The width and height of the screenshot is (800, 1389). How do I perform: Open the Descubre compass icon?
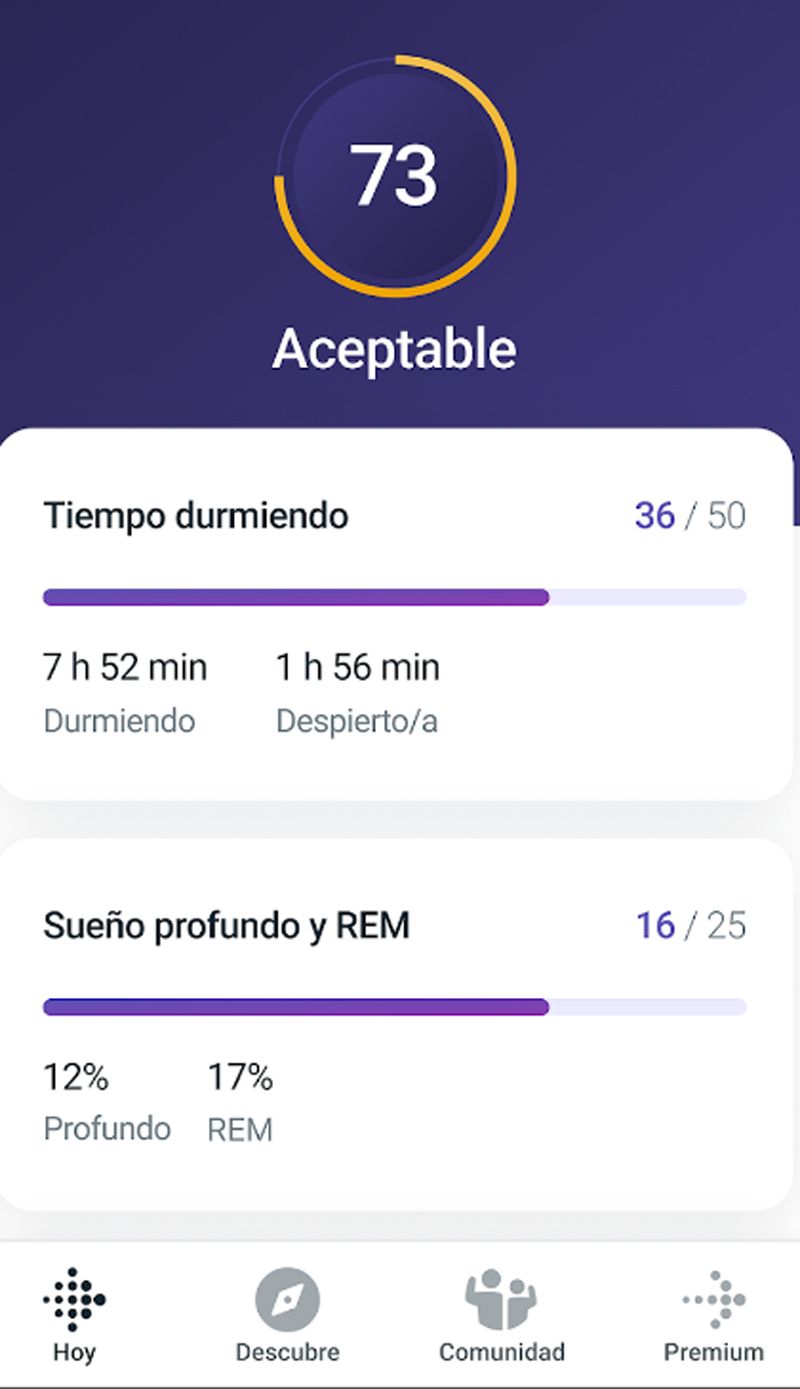tap(289, 1297)
